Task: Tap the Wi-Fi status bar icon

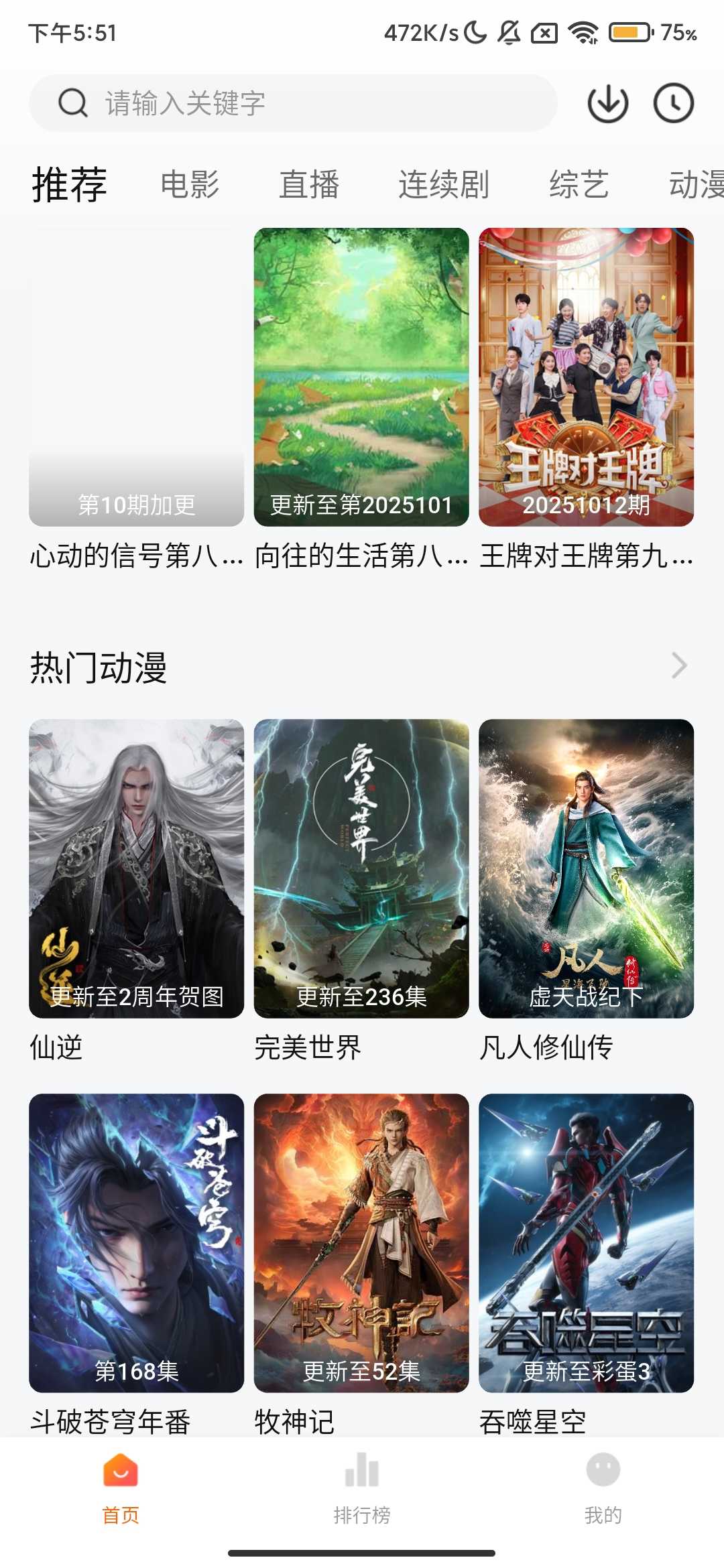Action: (x=585, y=31)
